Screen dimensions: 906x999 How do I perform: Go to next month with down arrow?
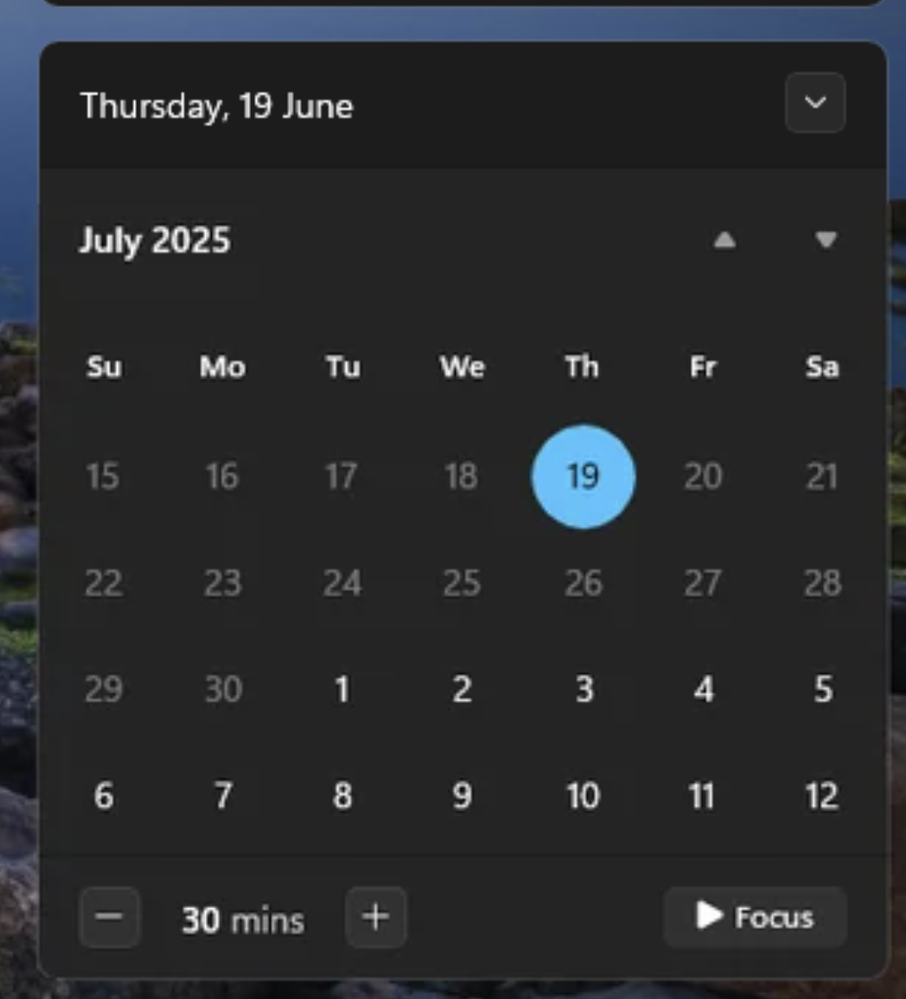click(x=825, y=240)
